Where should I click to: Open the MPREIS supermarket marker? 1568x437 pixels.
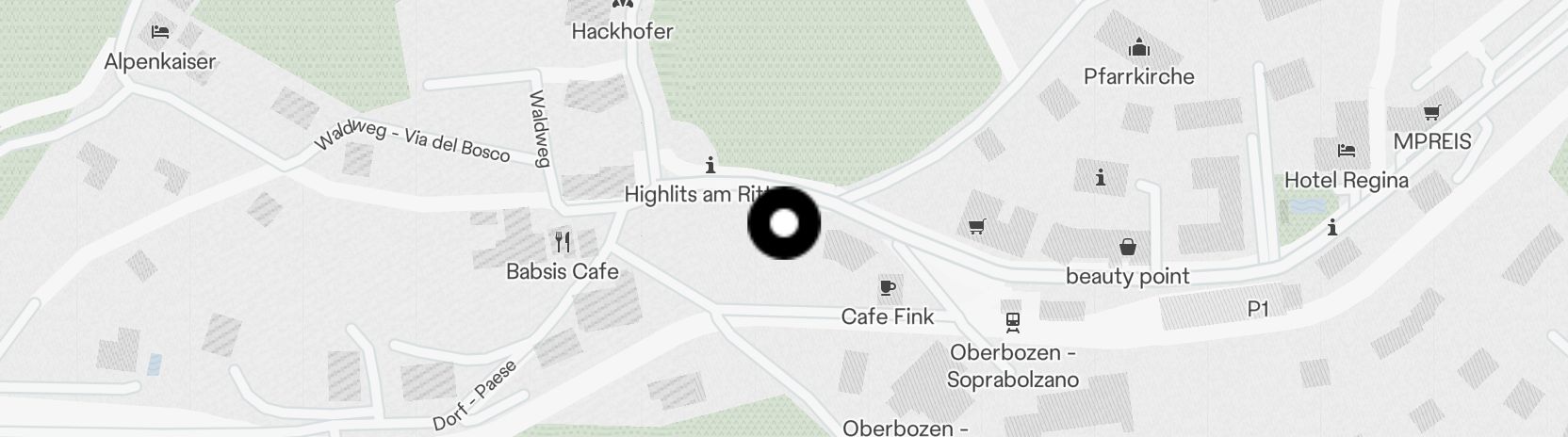[1432, 113]
